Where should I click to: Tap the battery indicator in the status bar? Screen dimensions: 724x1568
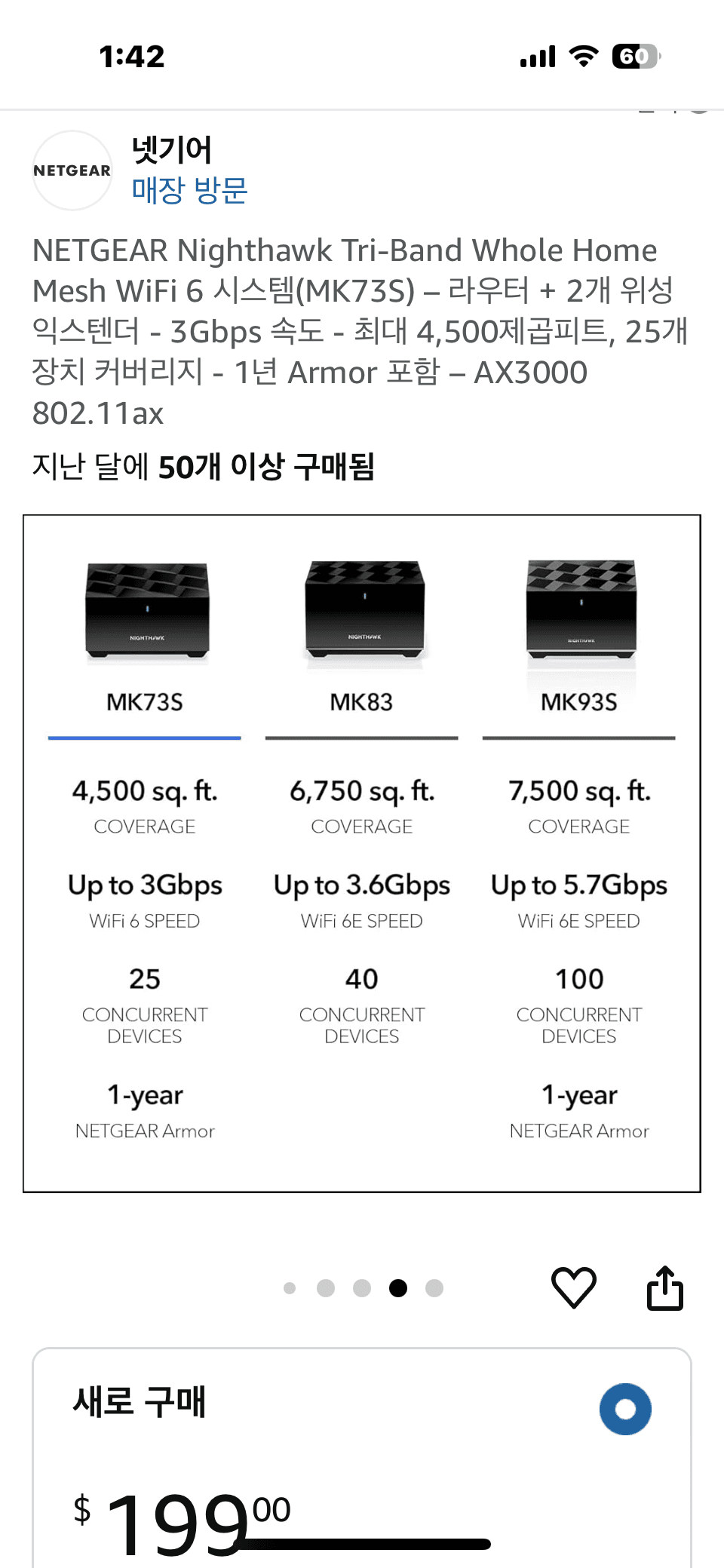click(x=637, y=56)
